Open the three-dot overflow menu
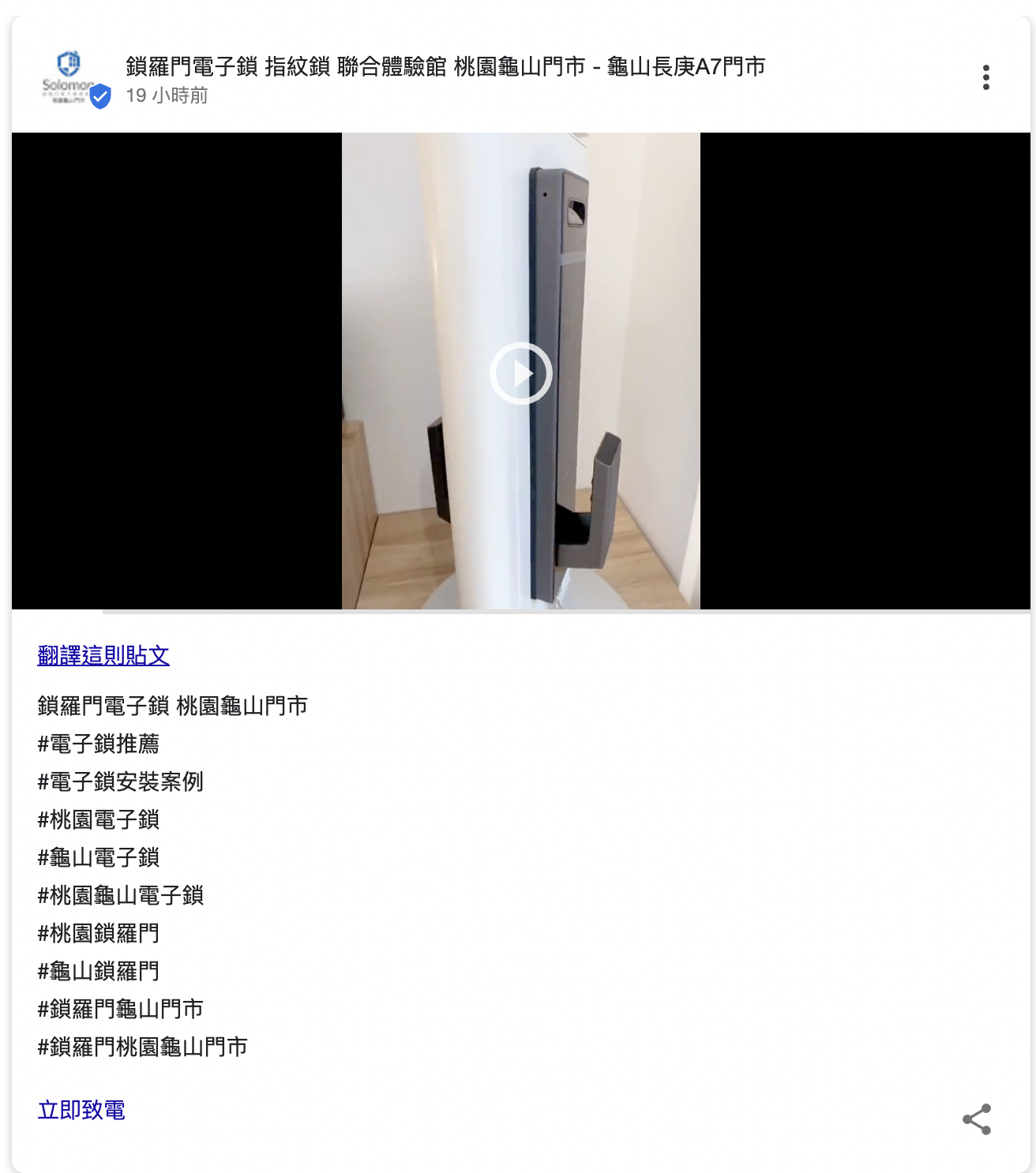The height and width of the screenshot is (1173, 1036). coord(985,77)
